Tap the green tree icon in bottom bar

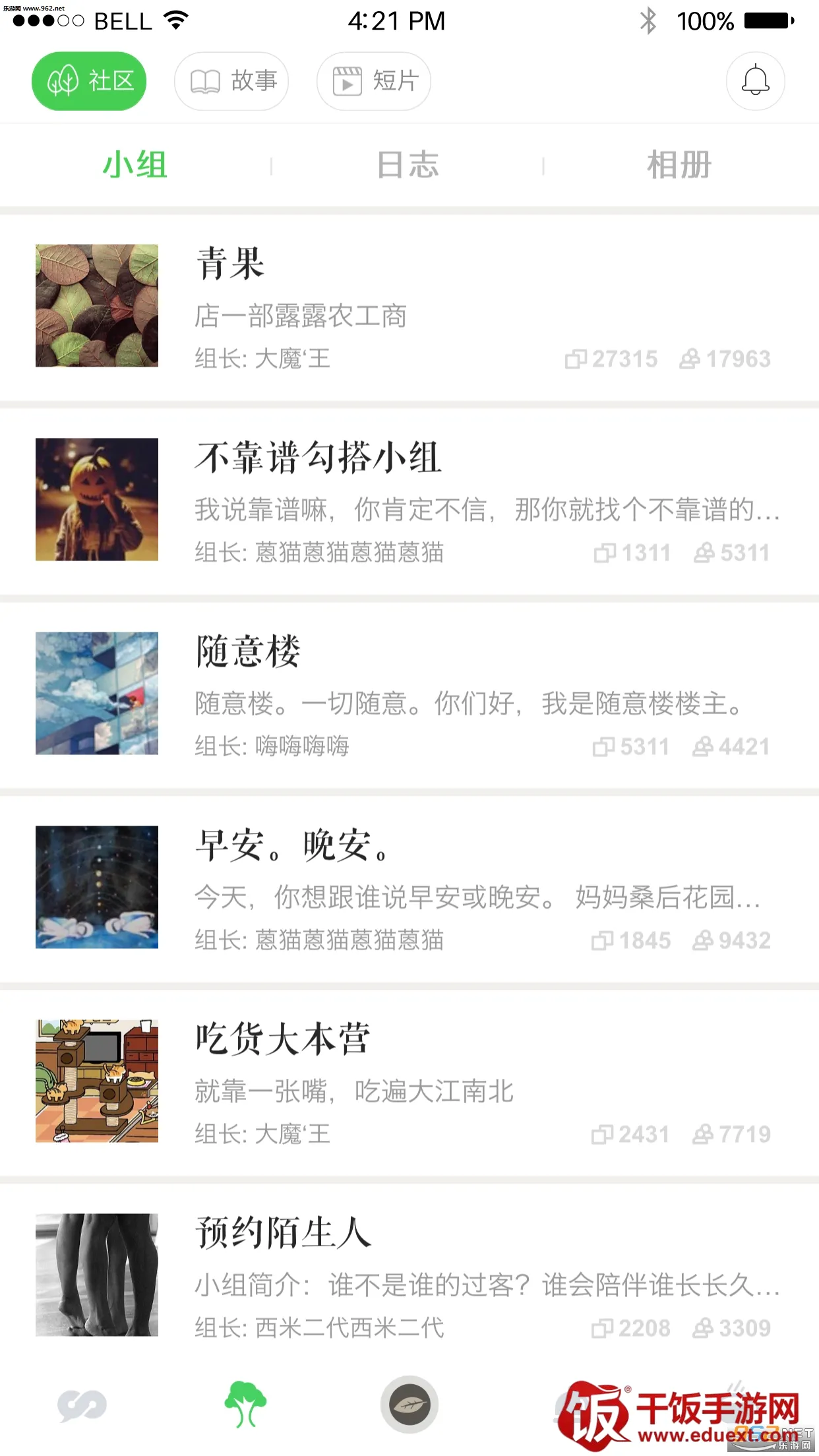(x=245, y=1405)
